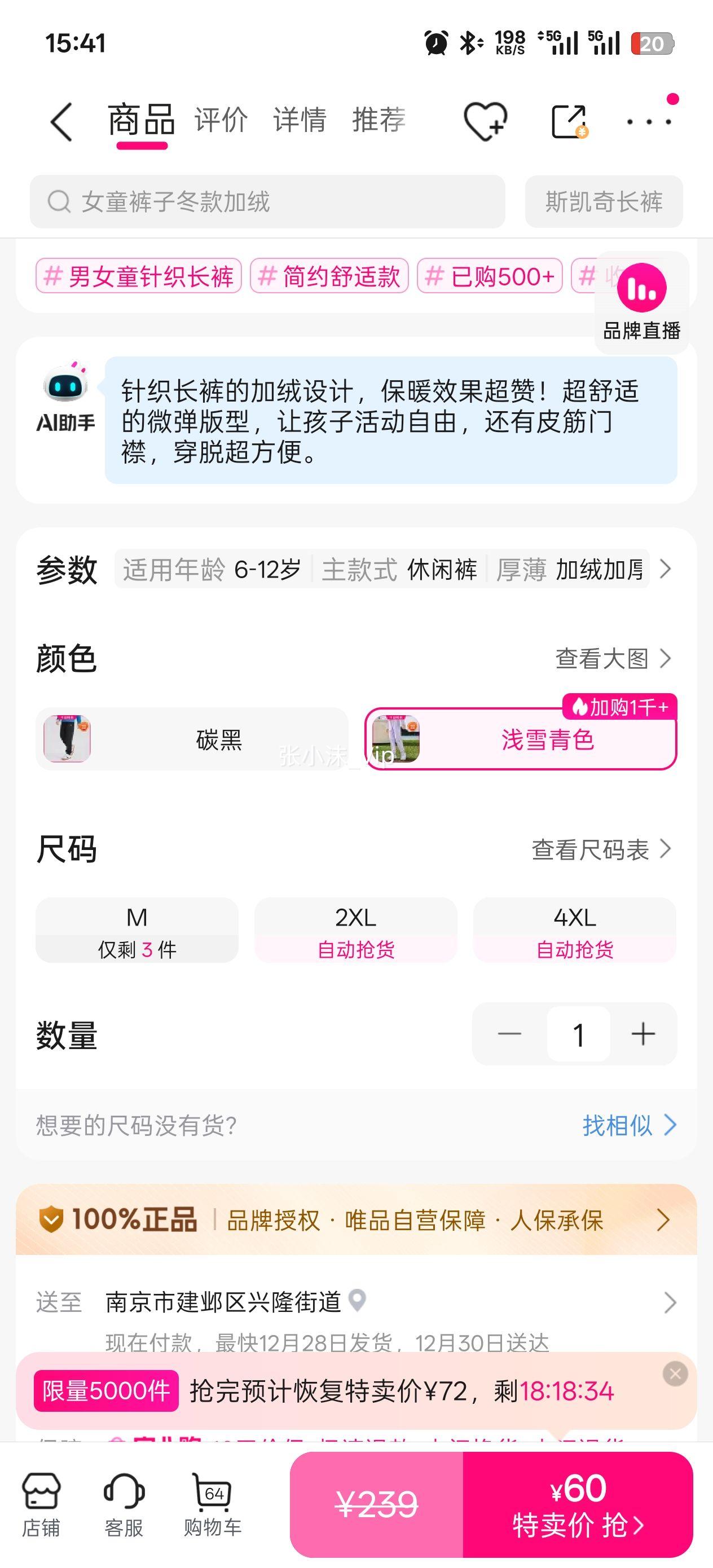Select size M with 3 items left
This screenshot has height=1568, width=713.
point(137,930)
